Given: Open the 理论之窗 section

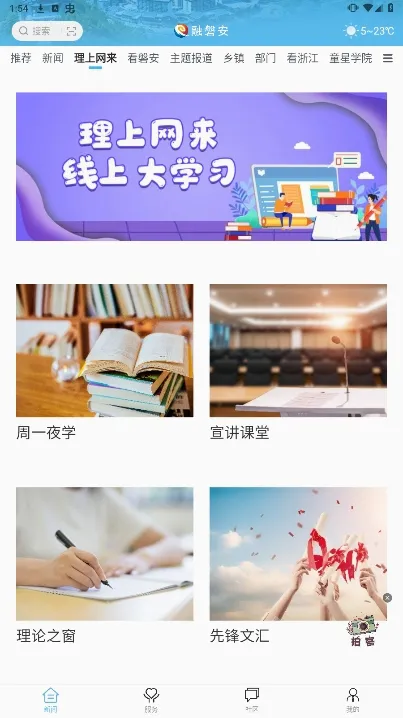Looking at the screenshot, I should (104, 566).
